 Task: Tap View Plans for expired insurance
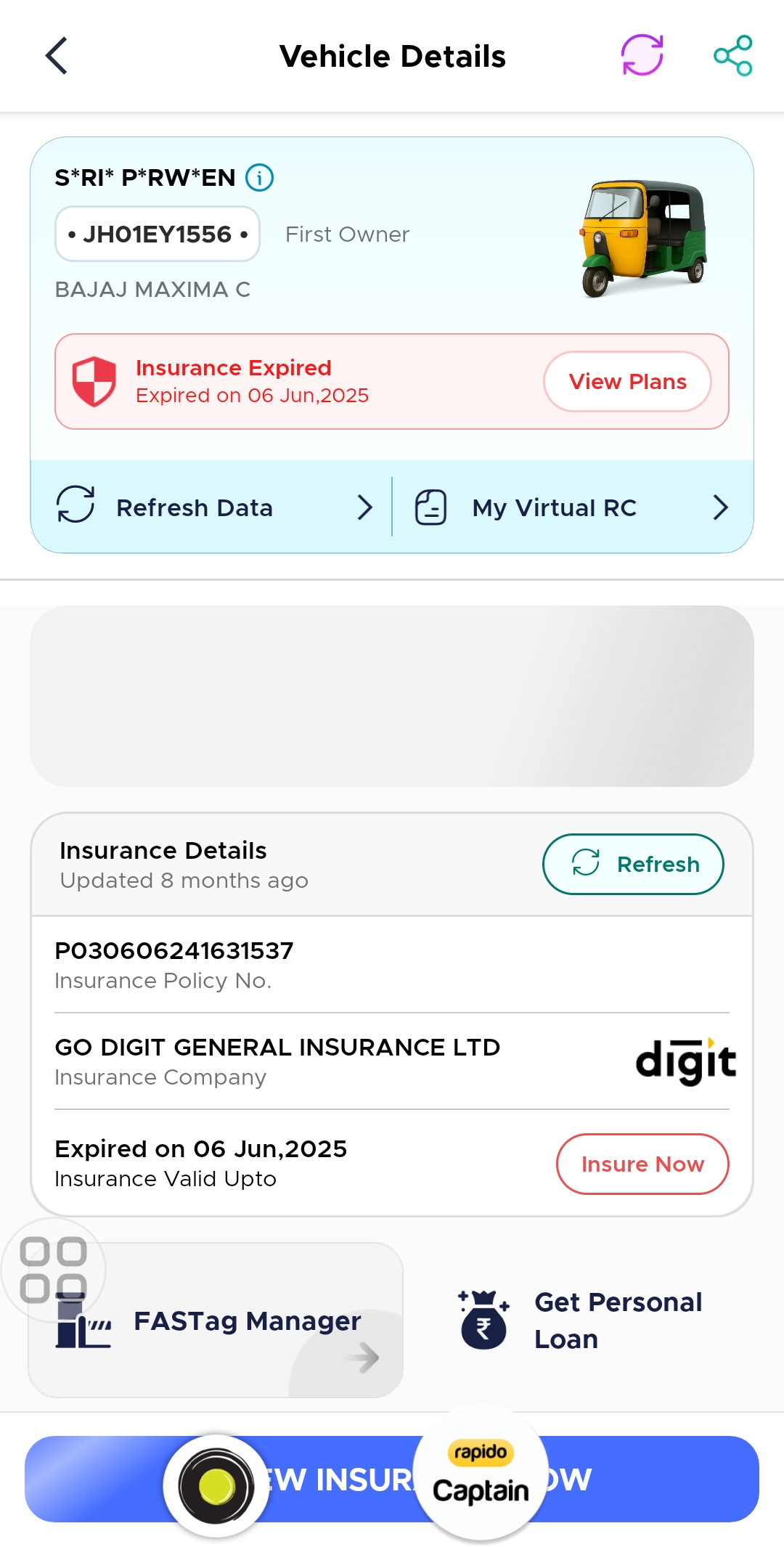pyautogui.click(x=627, y=382)
